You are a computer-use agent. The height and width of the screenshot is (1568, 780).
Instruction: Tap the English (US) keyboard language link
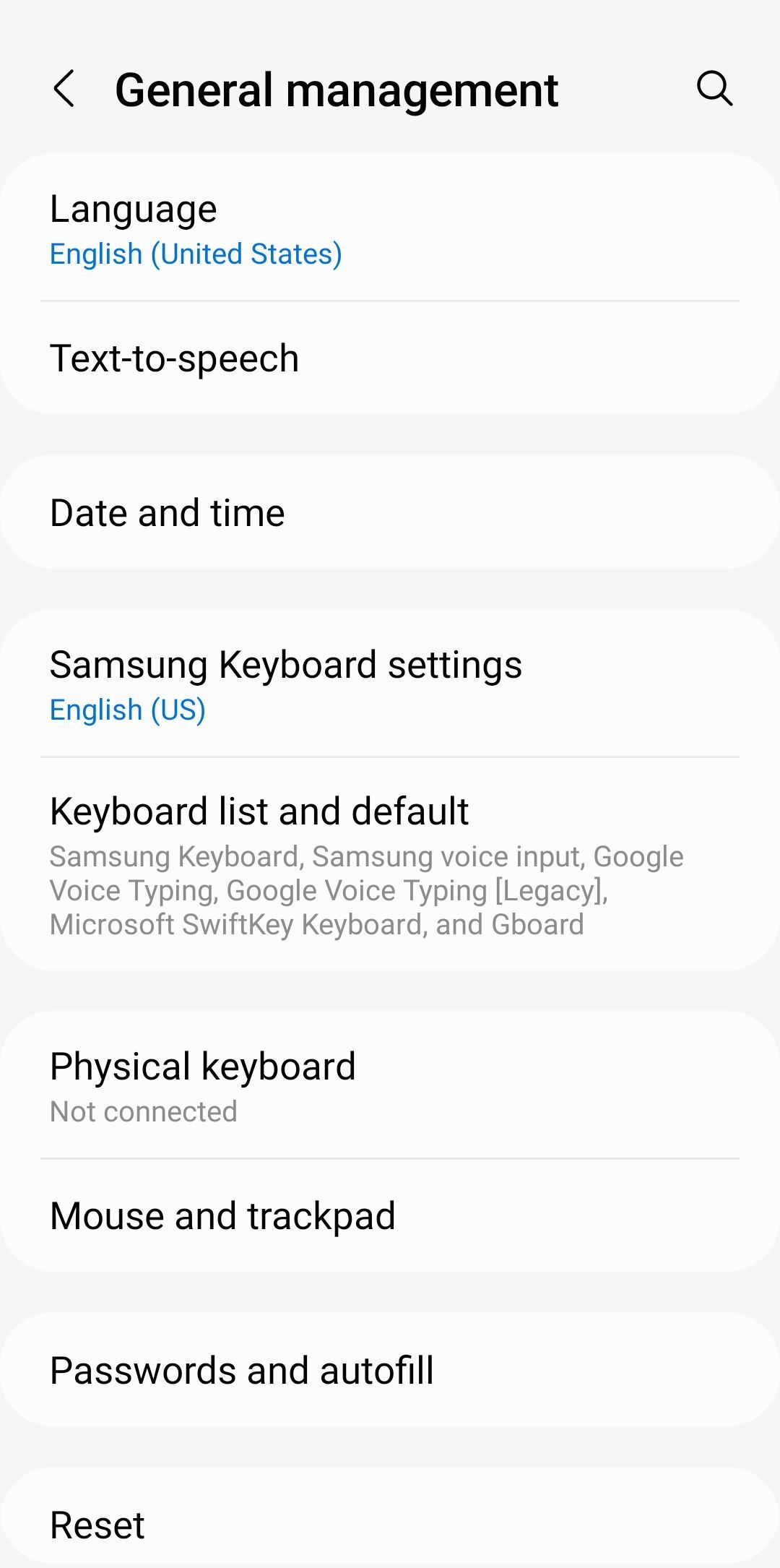click(x=127, y=710)
